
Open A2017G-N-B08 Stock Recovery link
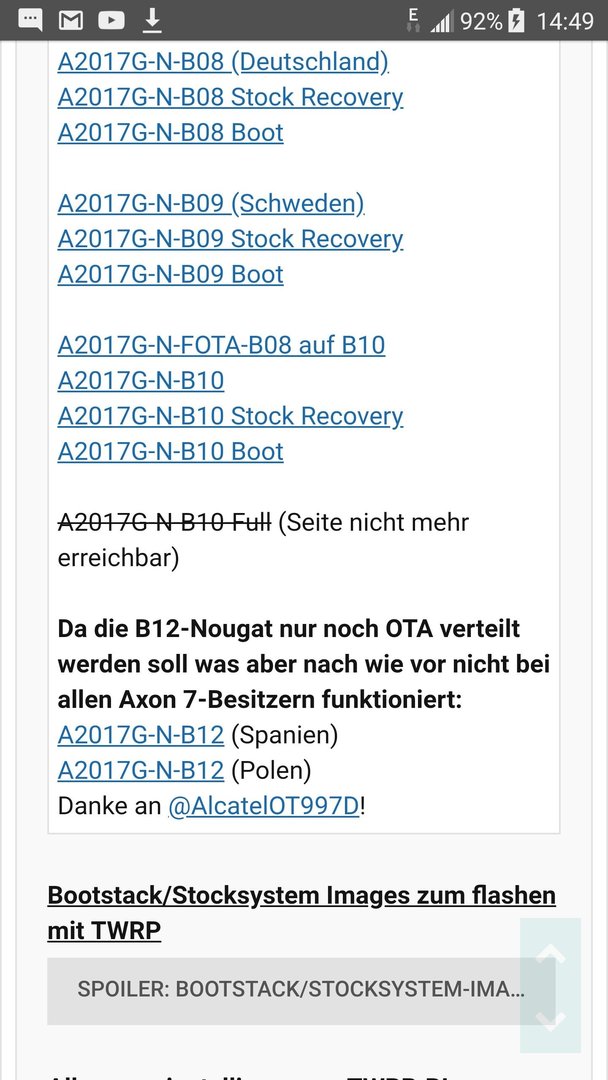pos(230,97)
